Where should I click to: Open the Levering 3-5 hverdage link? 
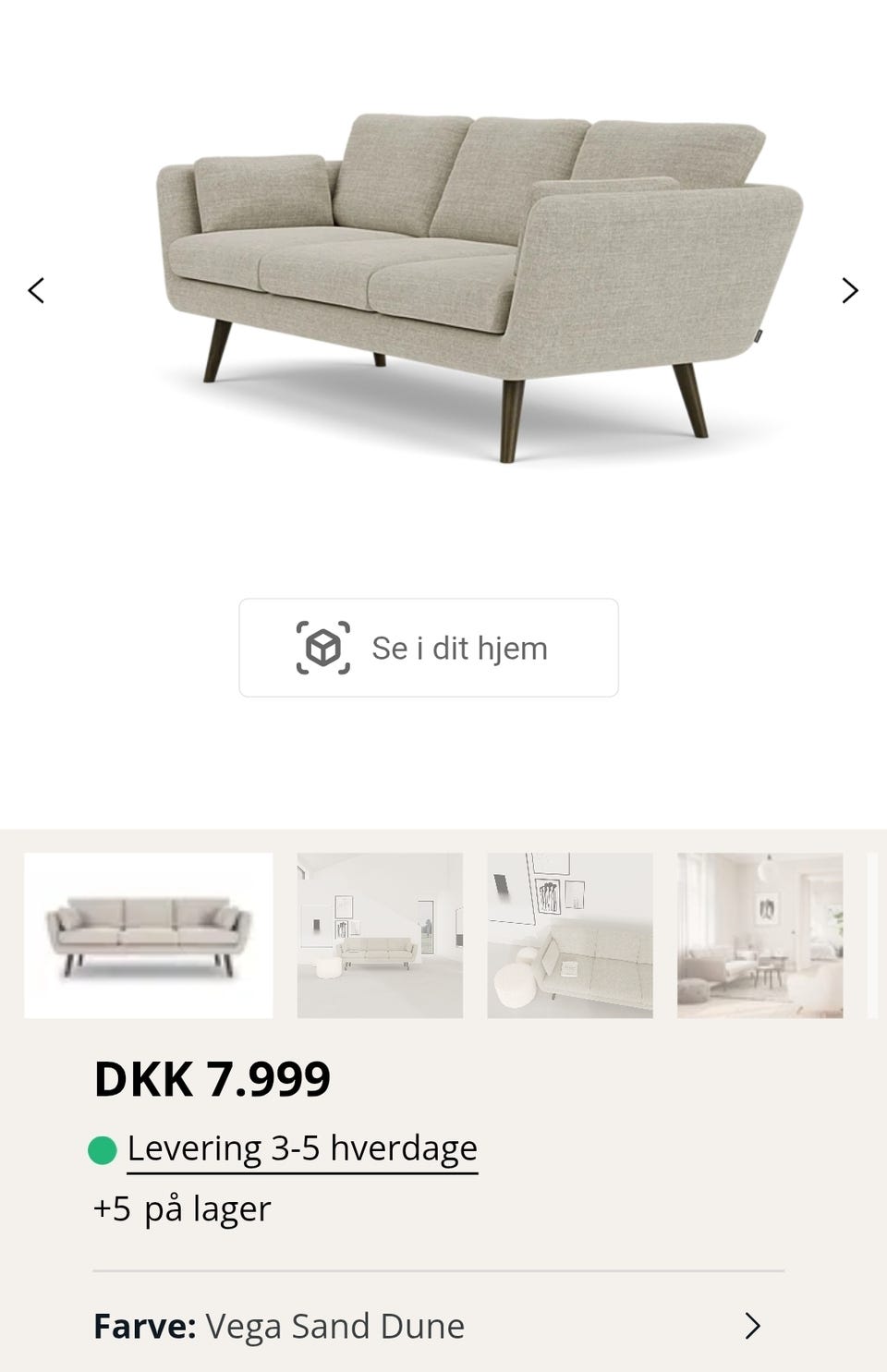(x=302, y=1148)
